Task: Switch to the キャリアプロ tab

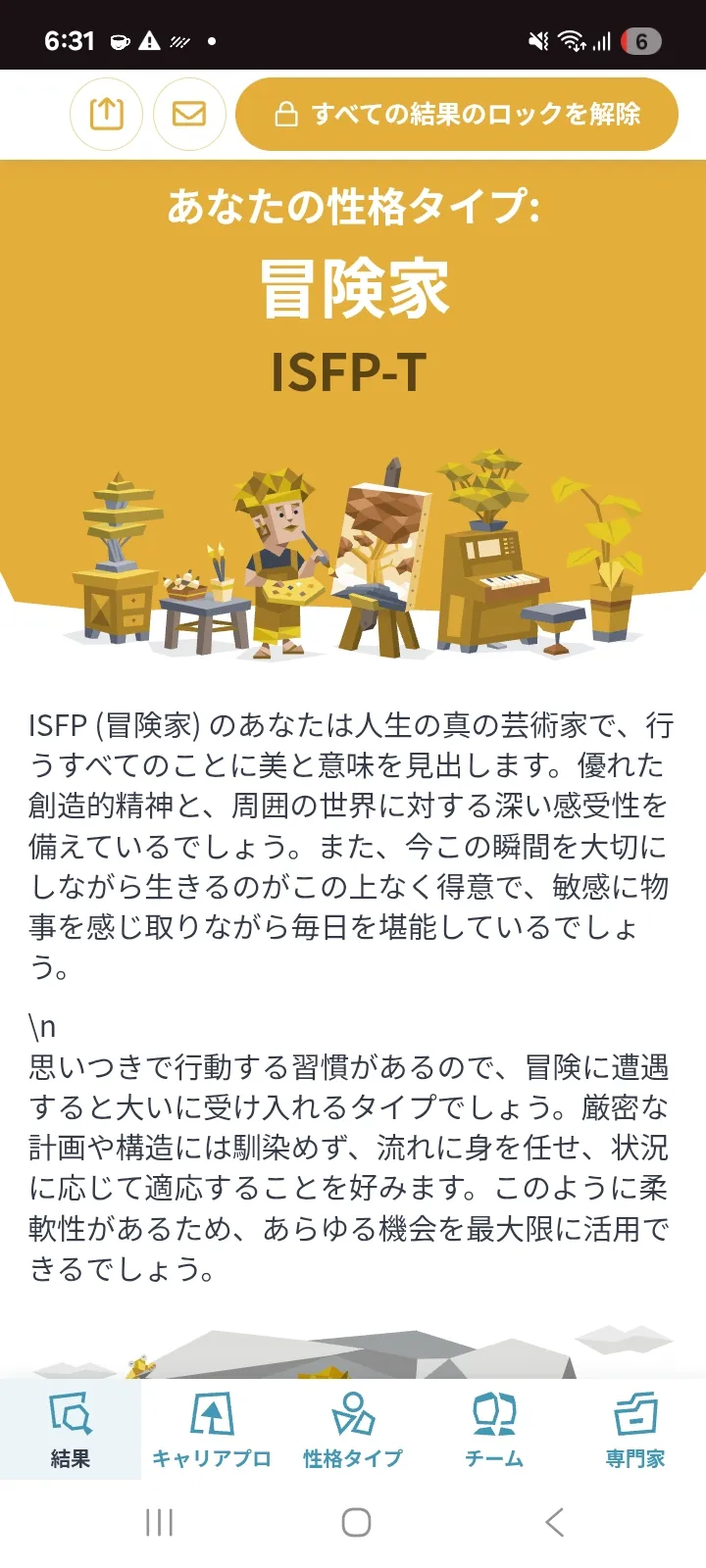Action: (x=212, y=1429)
